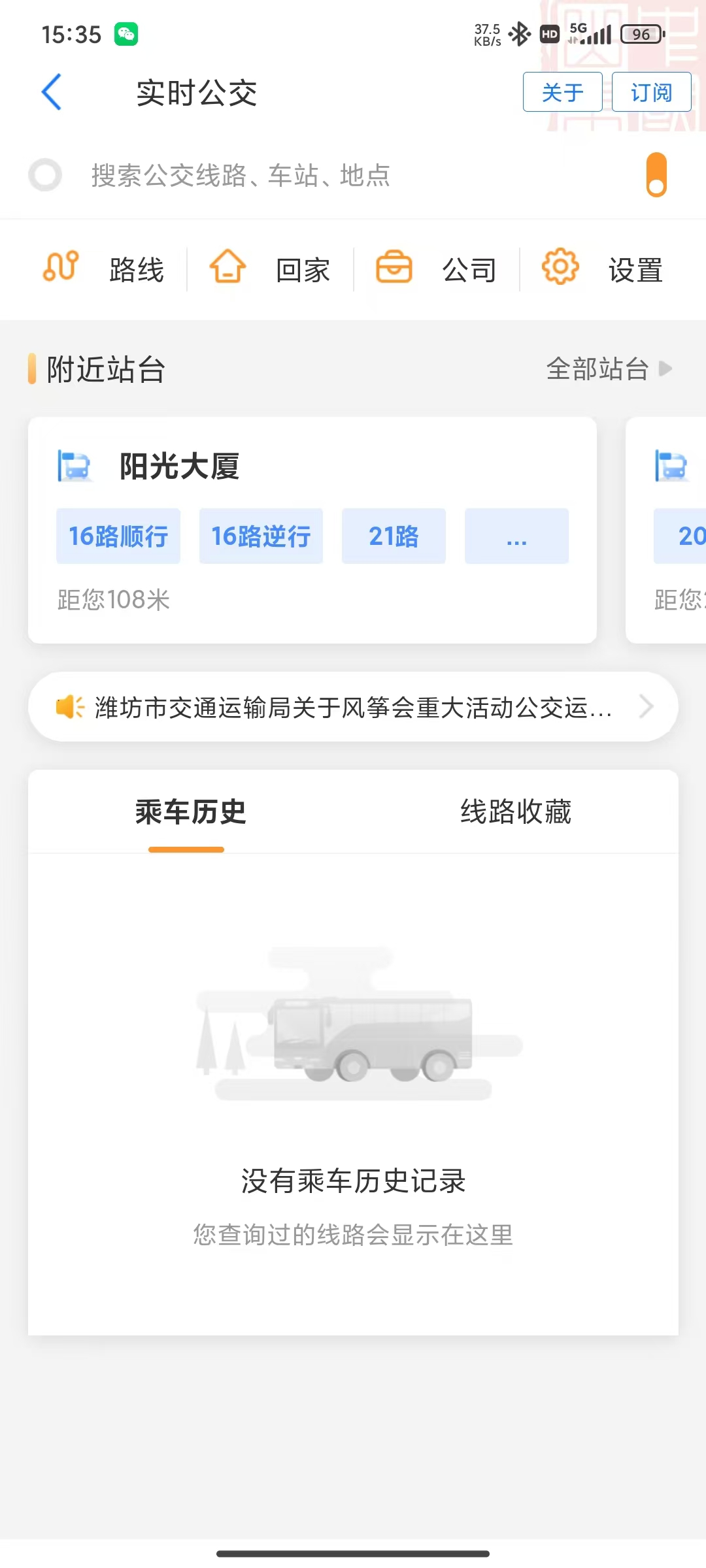
Task: Switch to the 线路收藏 tab
Action: click(x=516, y=812)
